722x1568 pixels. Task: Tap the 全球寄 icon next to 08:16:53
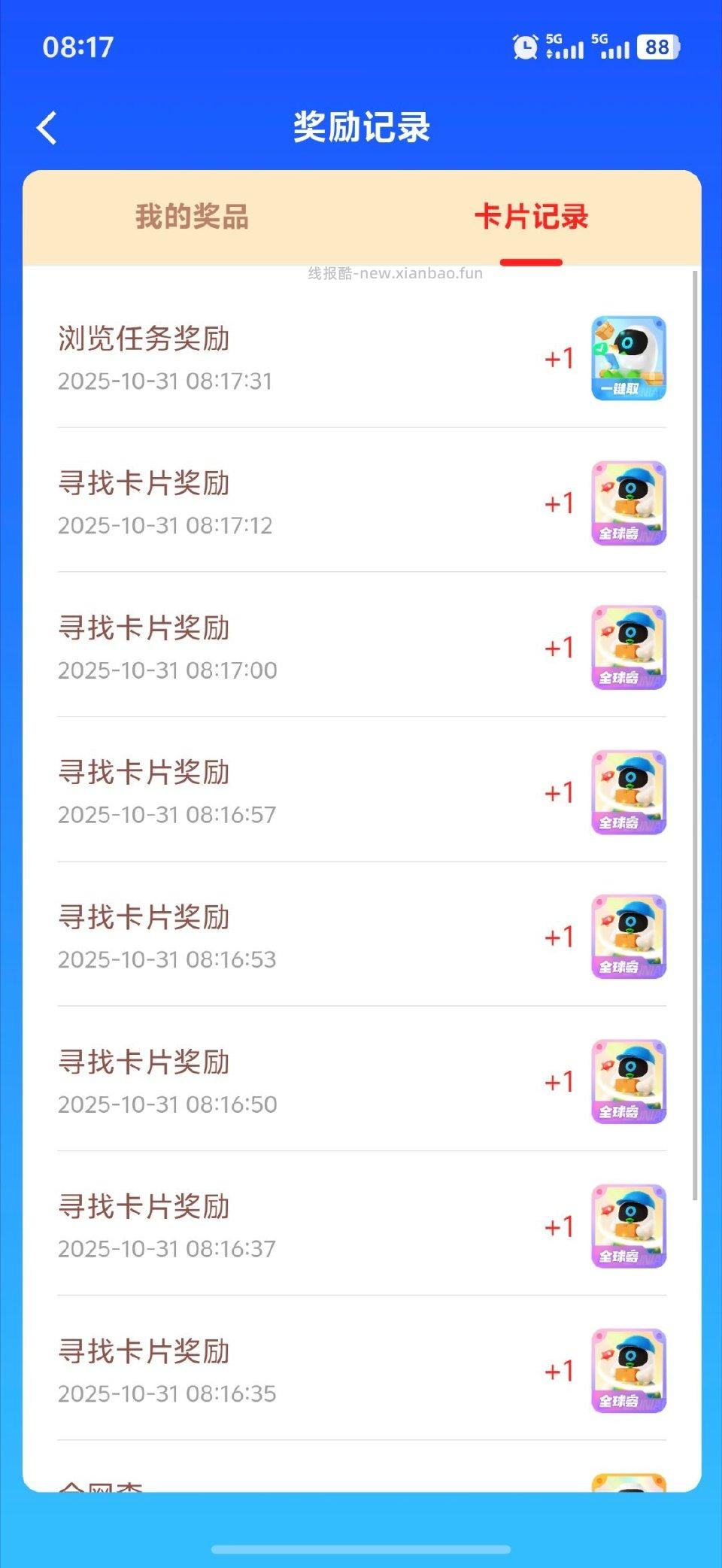tap(629, 936)
